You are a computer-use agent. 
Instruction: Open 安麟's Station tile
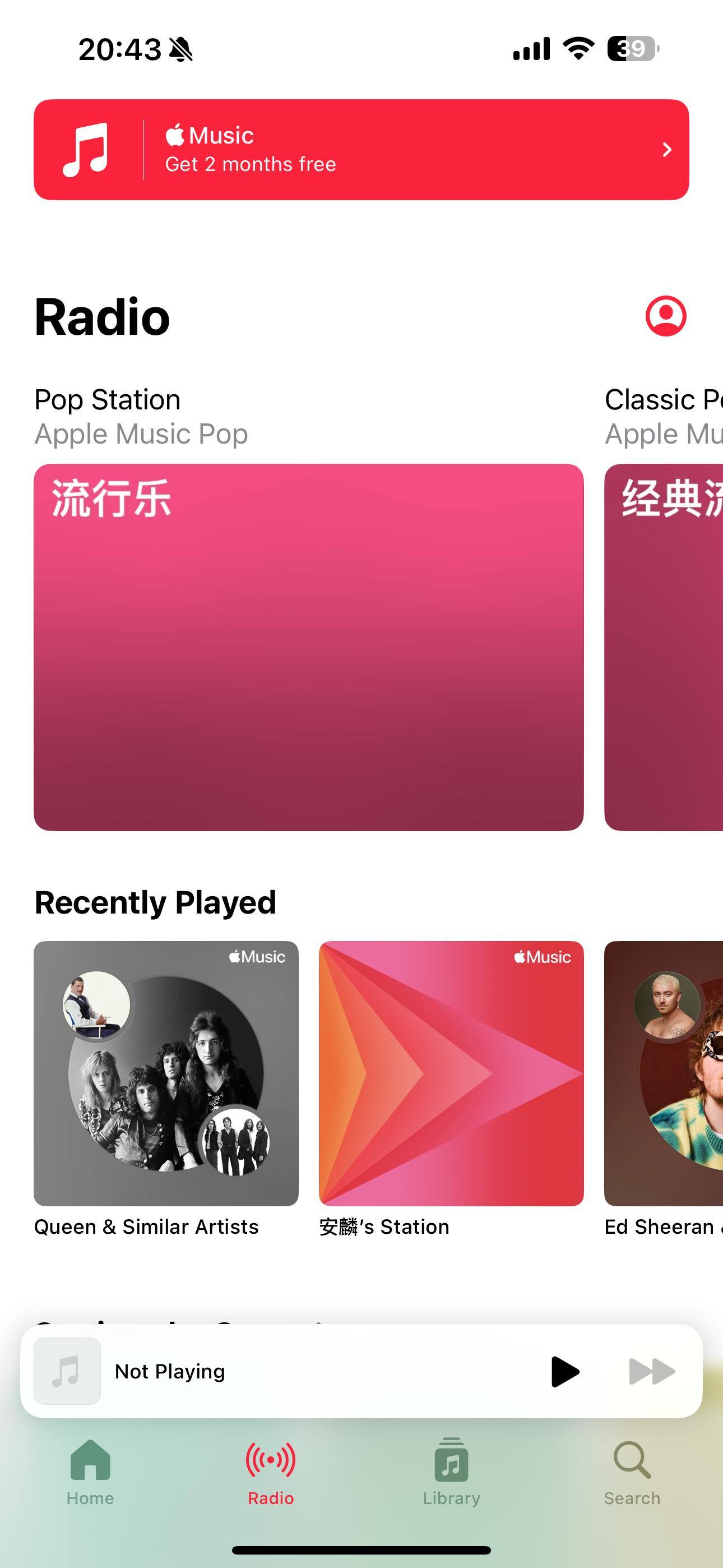coord(451,1073)
